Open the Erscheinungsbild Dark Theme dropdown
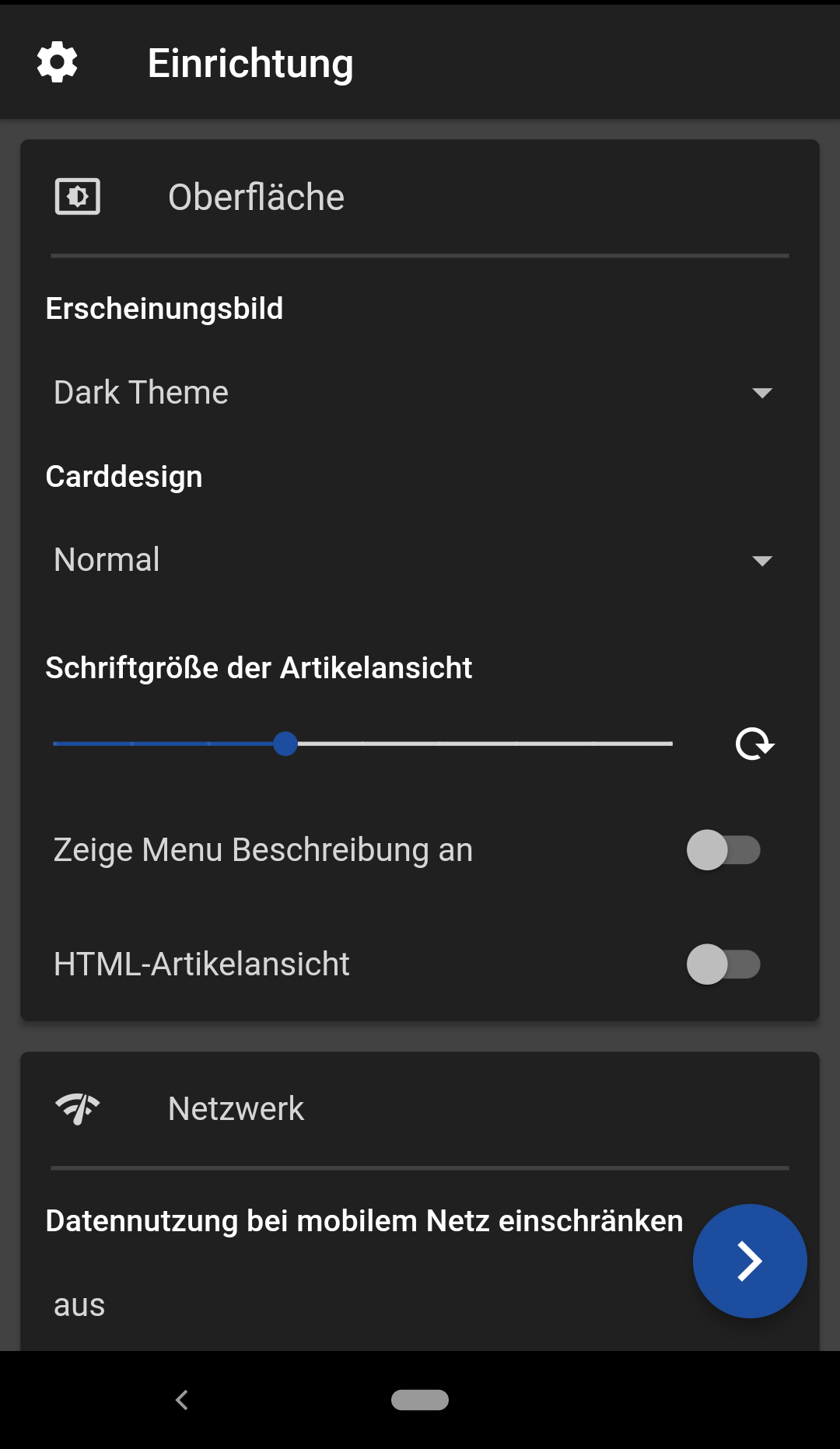840x1449 pixels. pyautogui.click(x=413, y=393)
